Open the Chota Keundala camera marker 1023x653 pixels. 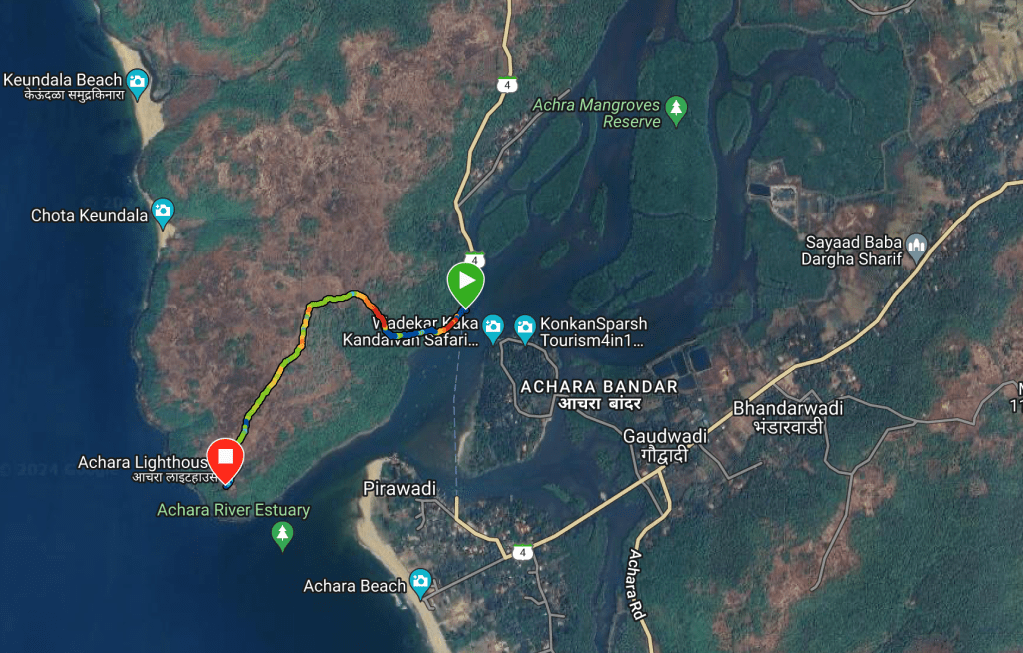pos(162,212)
